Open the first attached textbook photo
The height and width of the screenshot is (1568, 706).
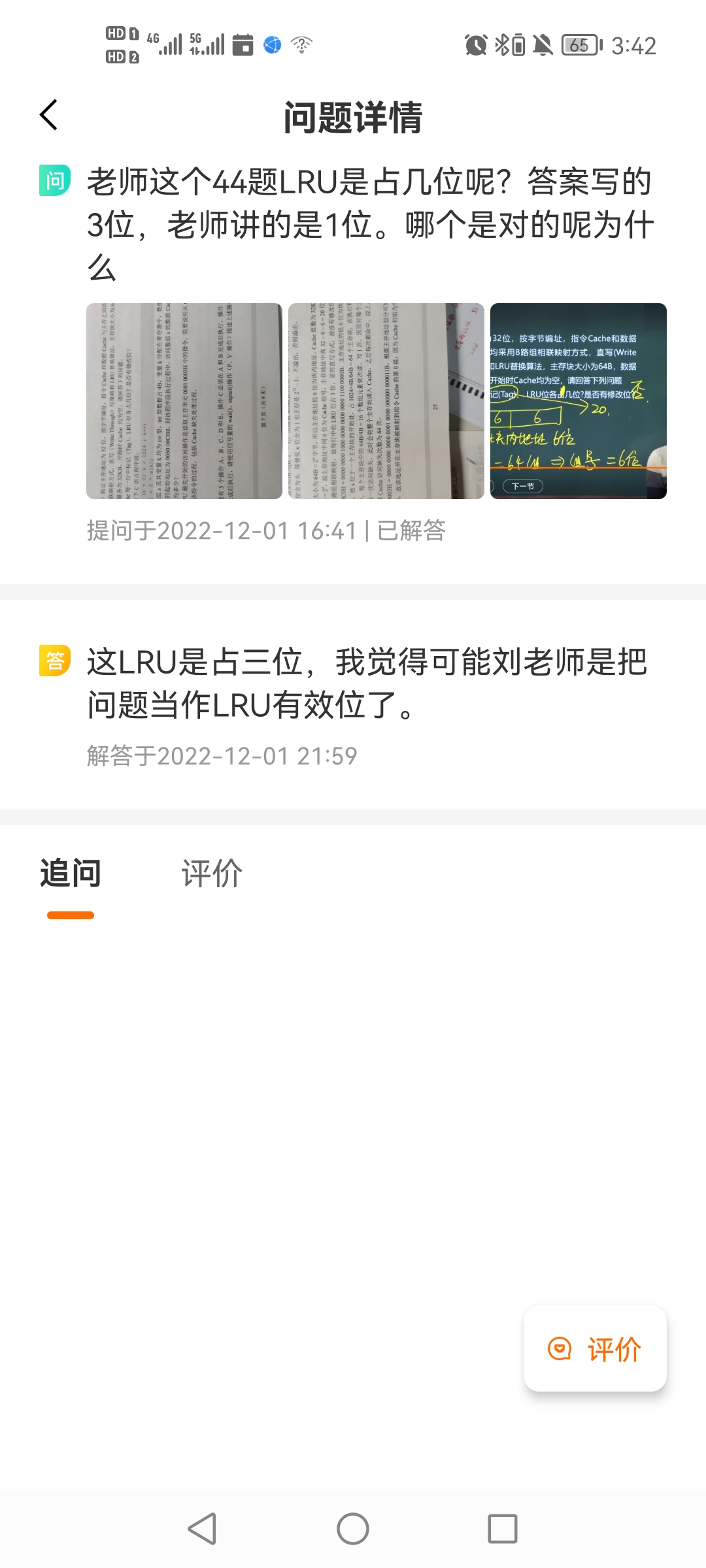[184, 401]
